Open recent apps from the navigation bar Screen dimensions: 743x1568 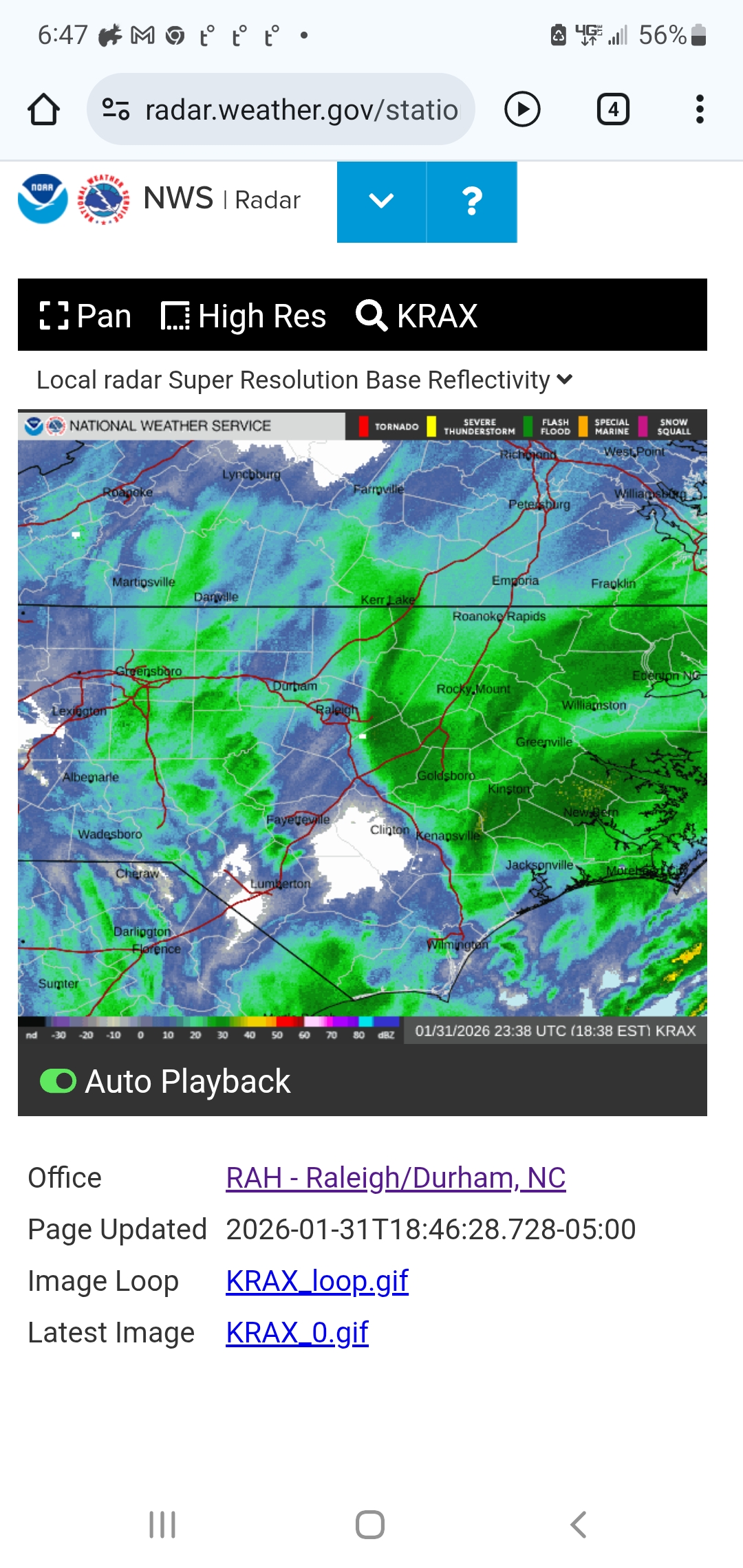pyautogui.click(x=162, y=1525)
